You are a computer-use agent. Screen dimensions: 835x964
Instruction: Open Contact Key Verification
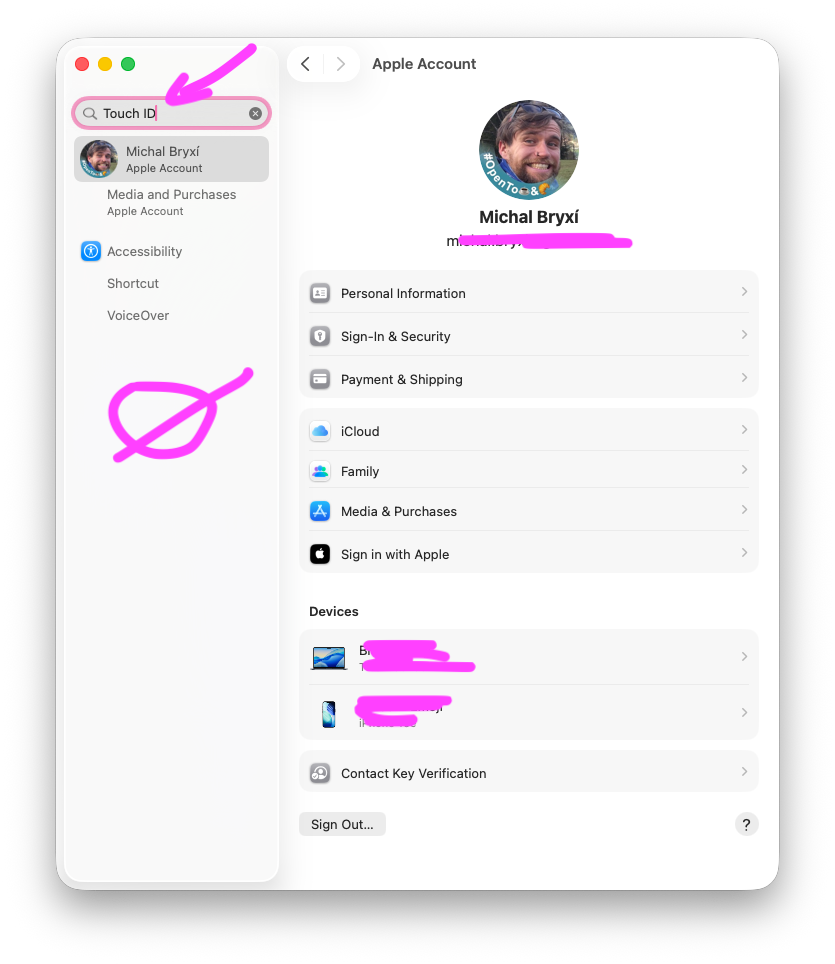point(528,773)
